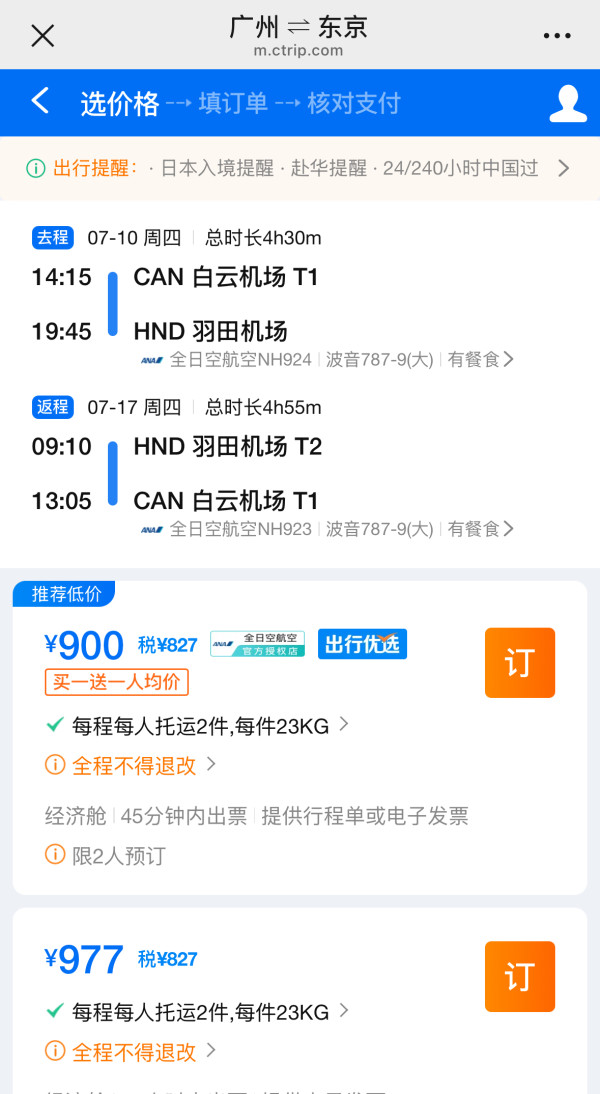Open 全程不得退改 policy for the ¥977 fare
The height and width of the screenshot is (1094, 600).
131,1051
